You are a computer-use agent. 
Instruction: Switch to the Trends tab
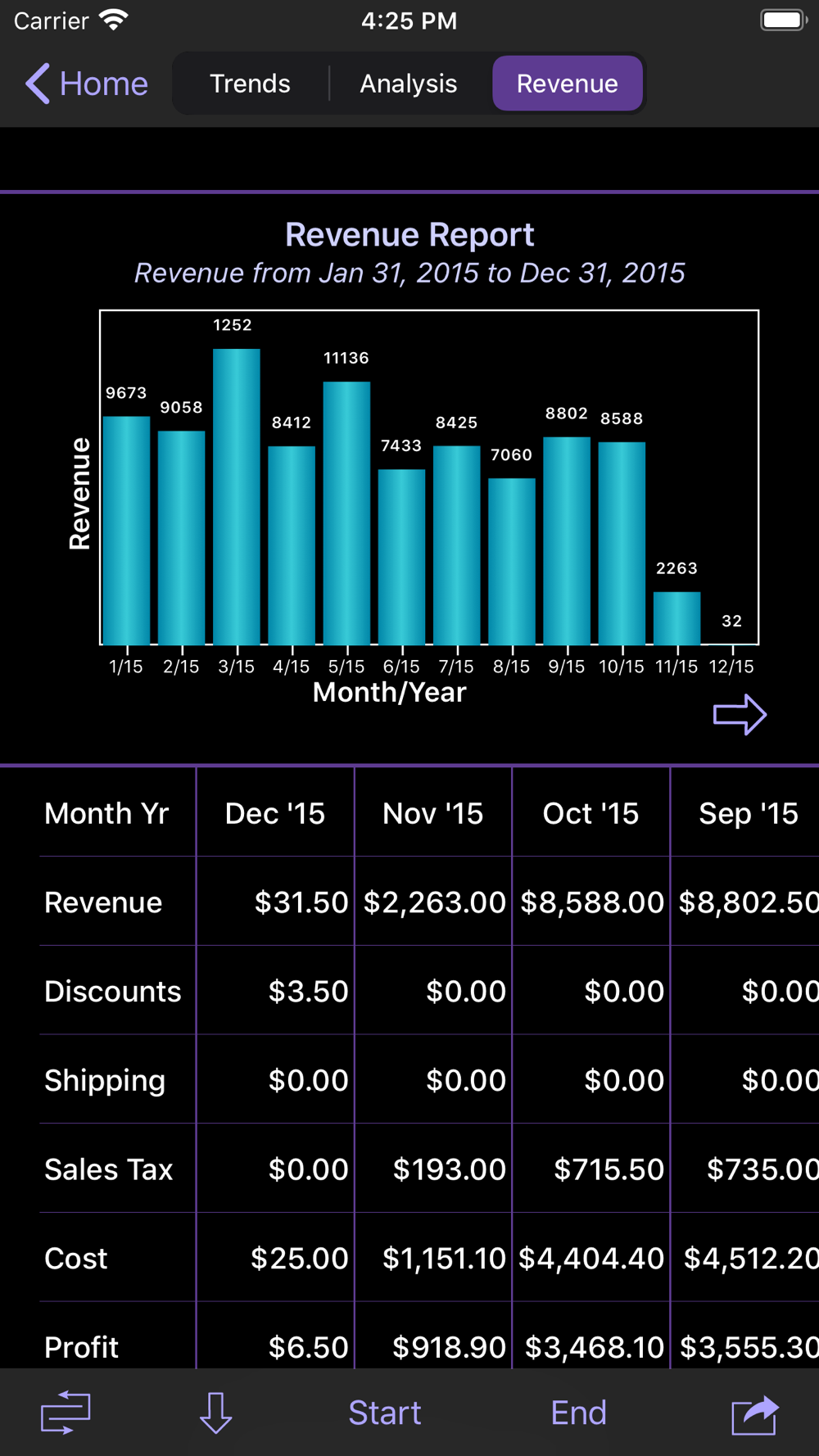[250, 84]
